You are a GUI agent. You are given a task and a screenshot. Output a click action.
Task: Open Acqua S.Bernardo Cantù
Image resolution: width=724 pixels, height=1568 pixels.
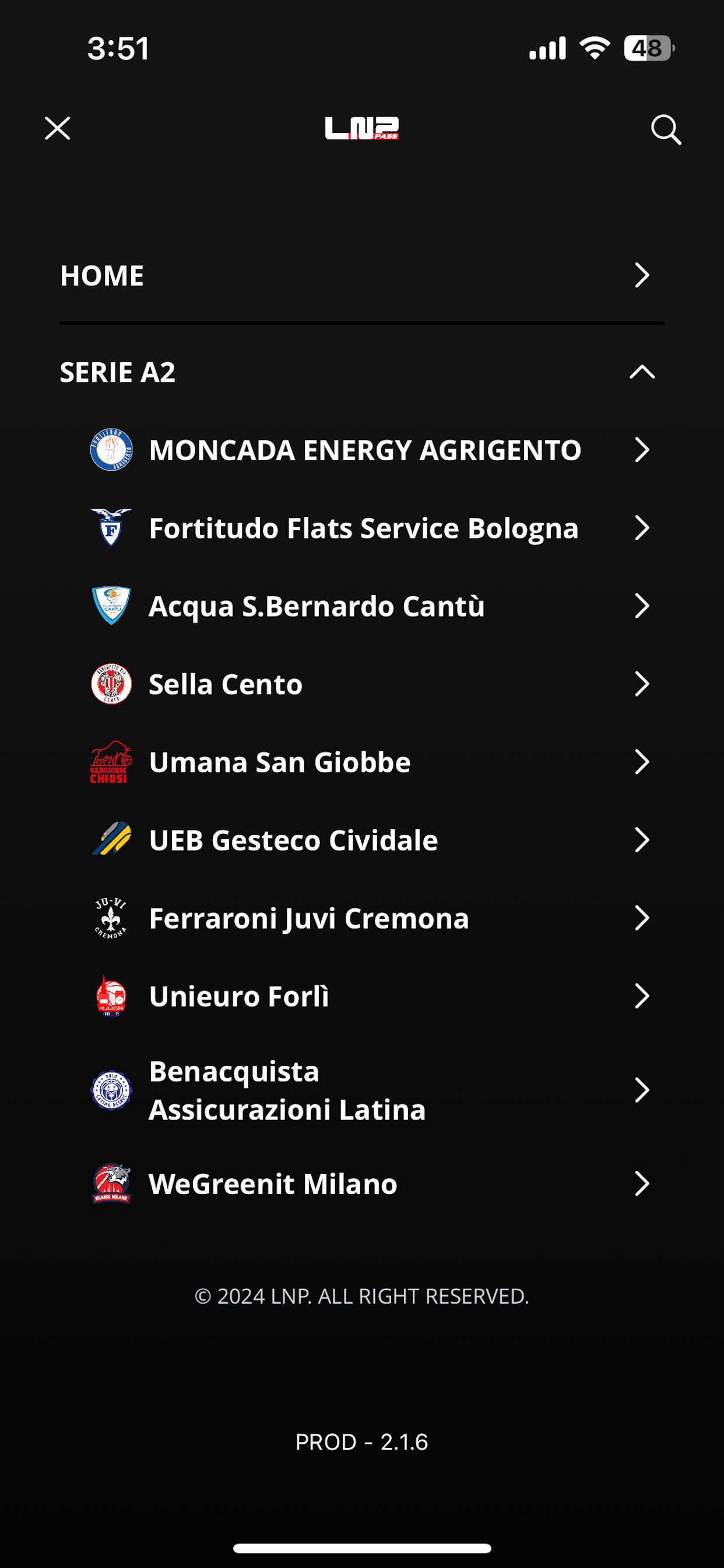tap(371, 605)
